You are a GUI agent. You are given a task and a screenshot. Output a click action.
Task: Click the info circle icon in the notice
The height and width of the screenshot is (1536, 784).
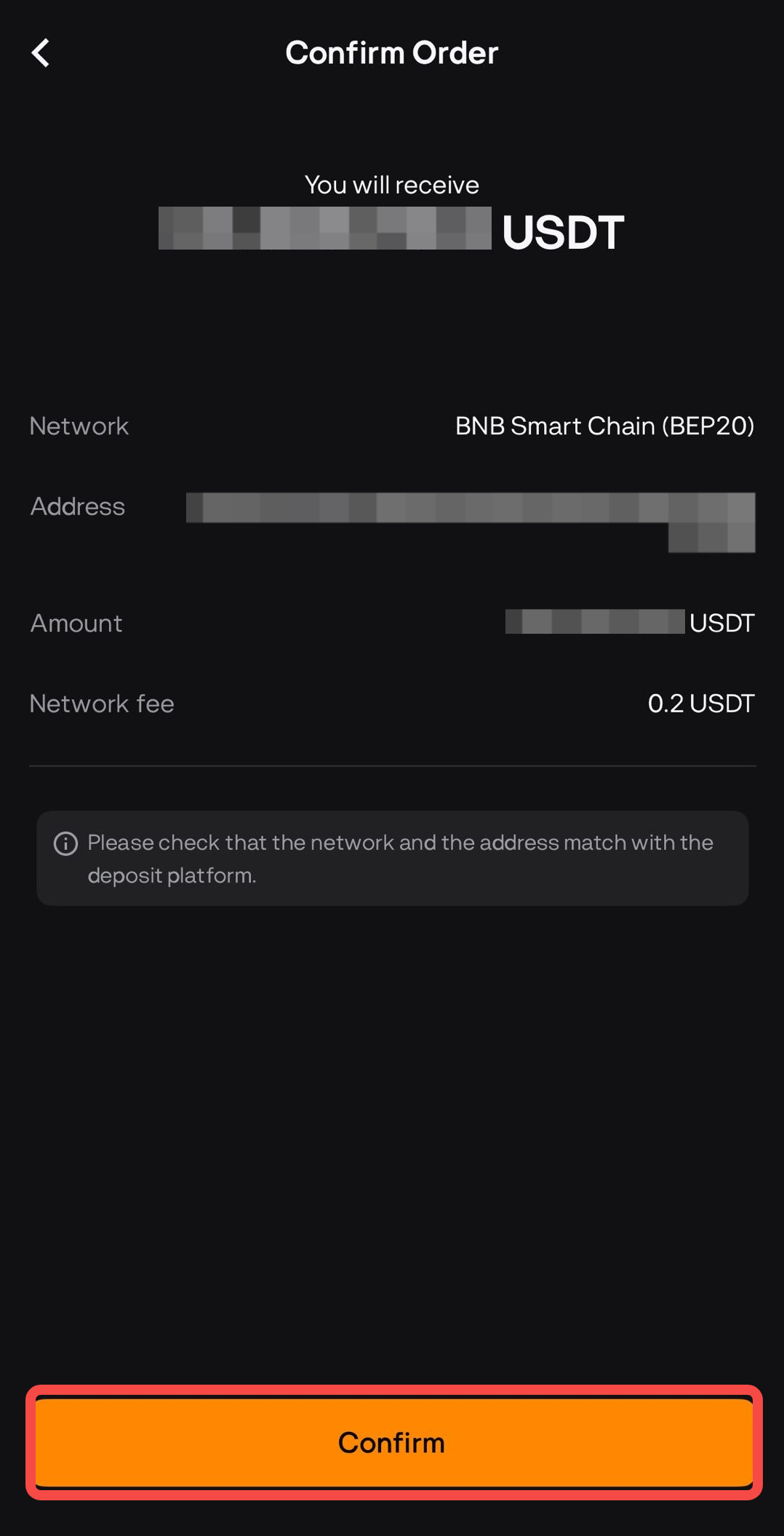coord(65,844)
